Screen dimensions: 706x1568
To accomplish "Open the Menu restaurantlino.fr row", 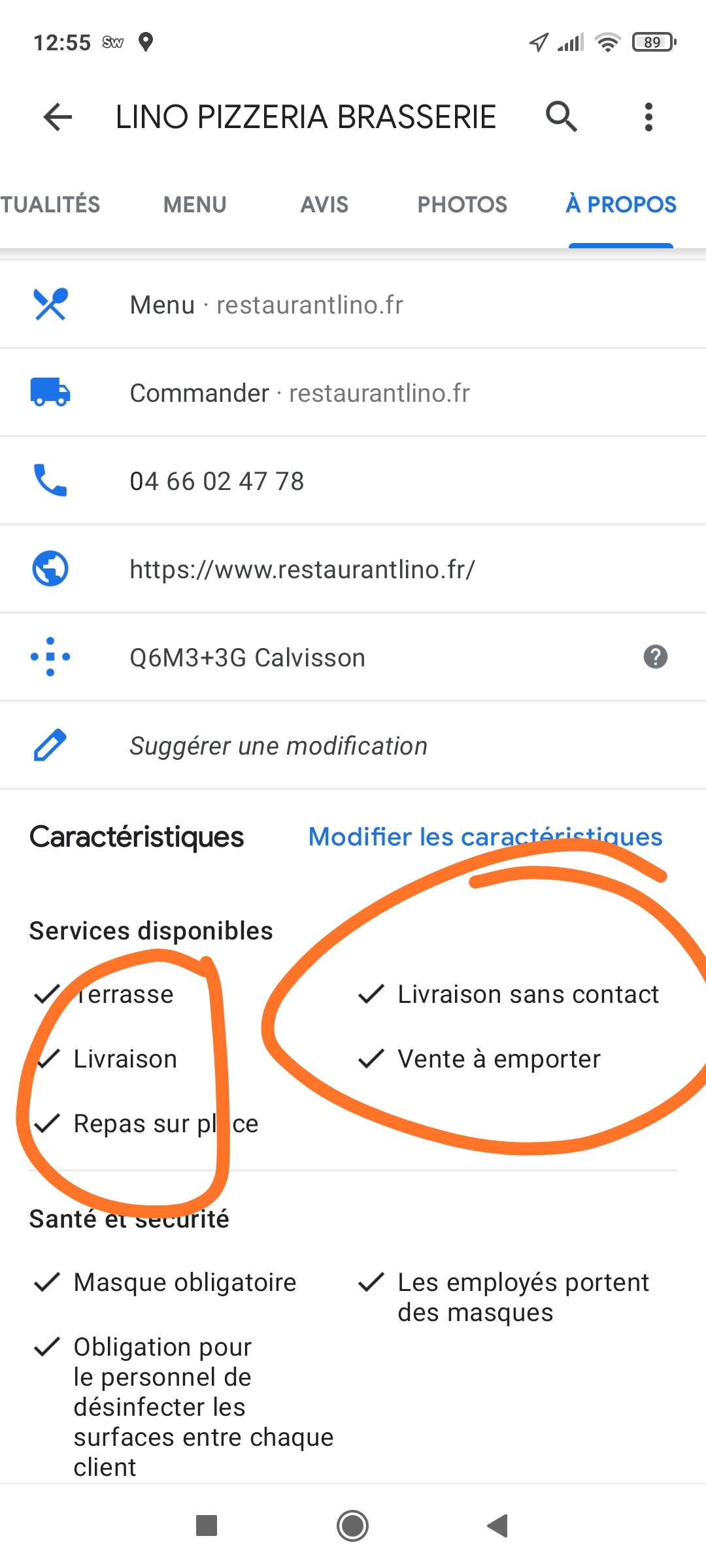I will coord(353,304).
